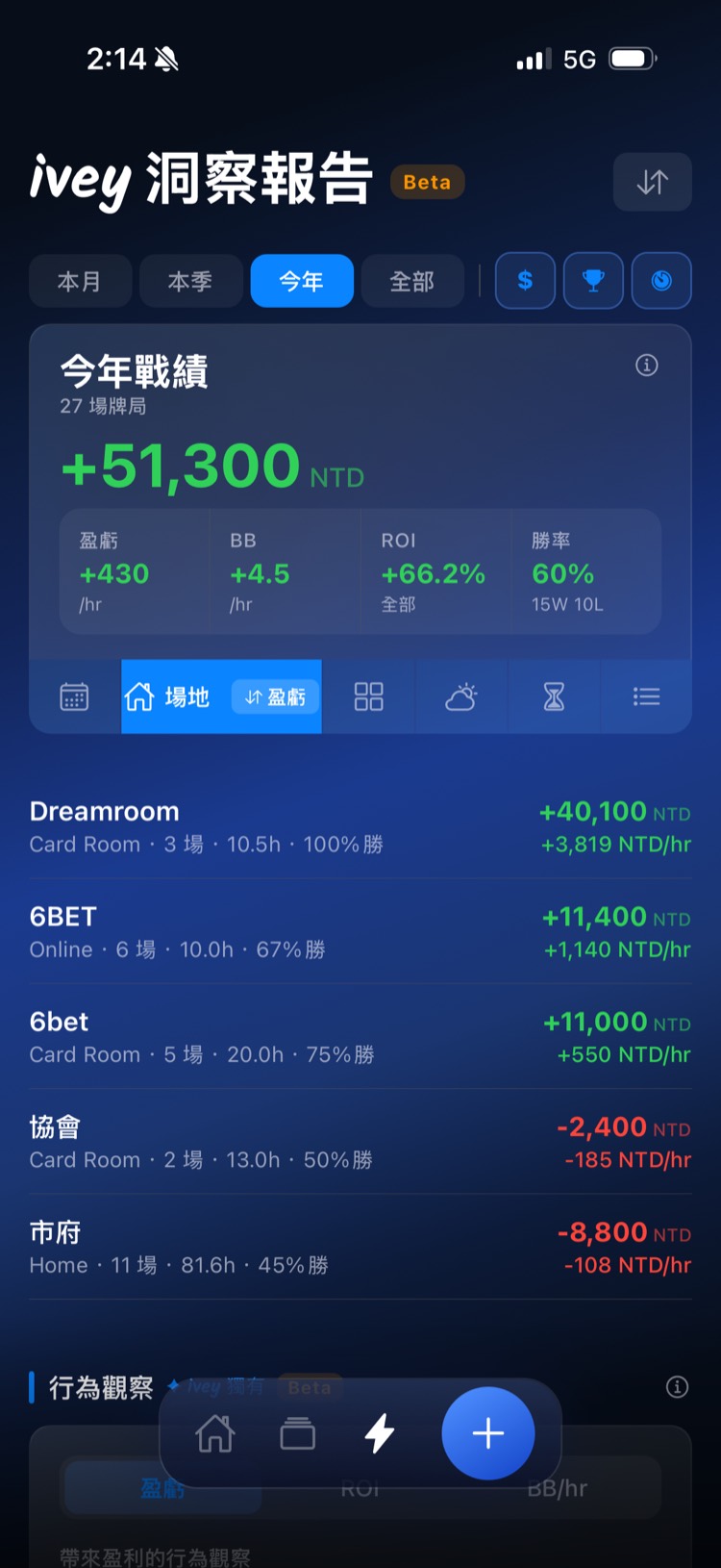Open the card stack icon in bottom bar
The height and width of the screenshot is (1568, 721).
[297, 1433]
